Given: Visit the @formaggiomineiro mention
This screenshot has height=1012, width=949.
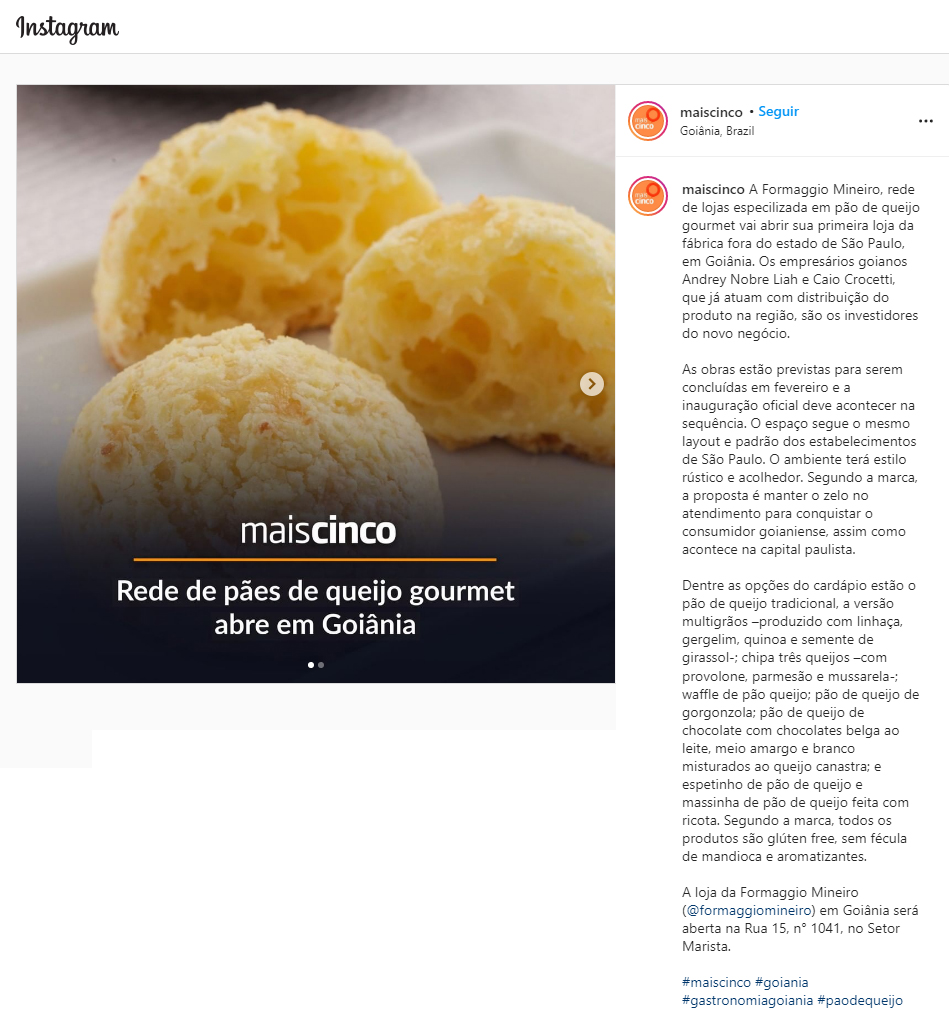Looking at the screenshot, I should tap(751, 910).
